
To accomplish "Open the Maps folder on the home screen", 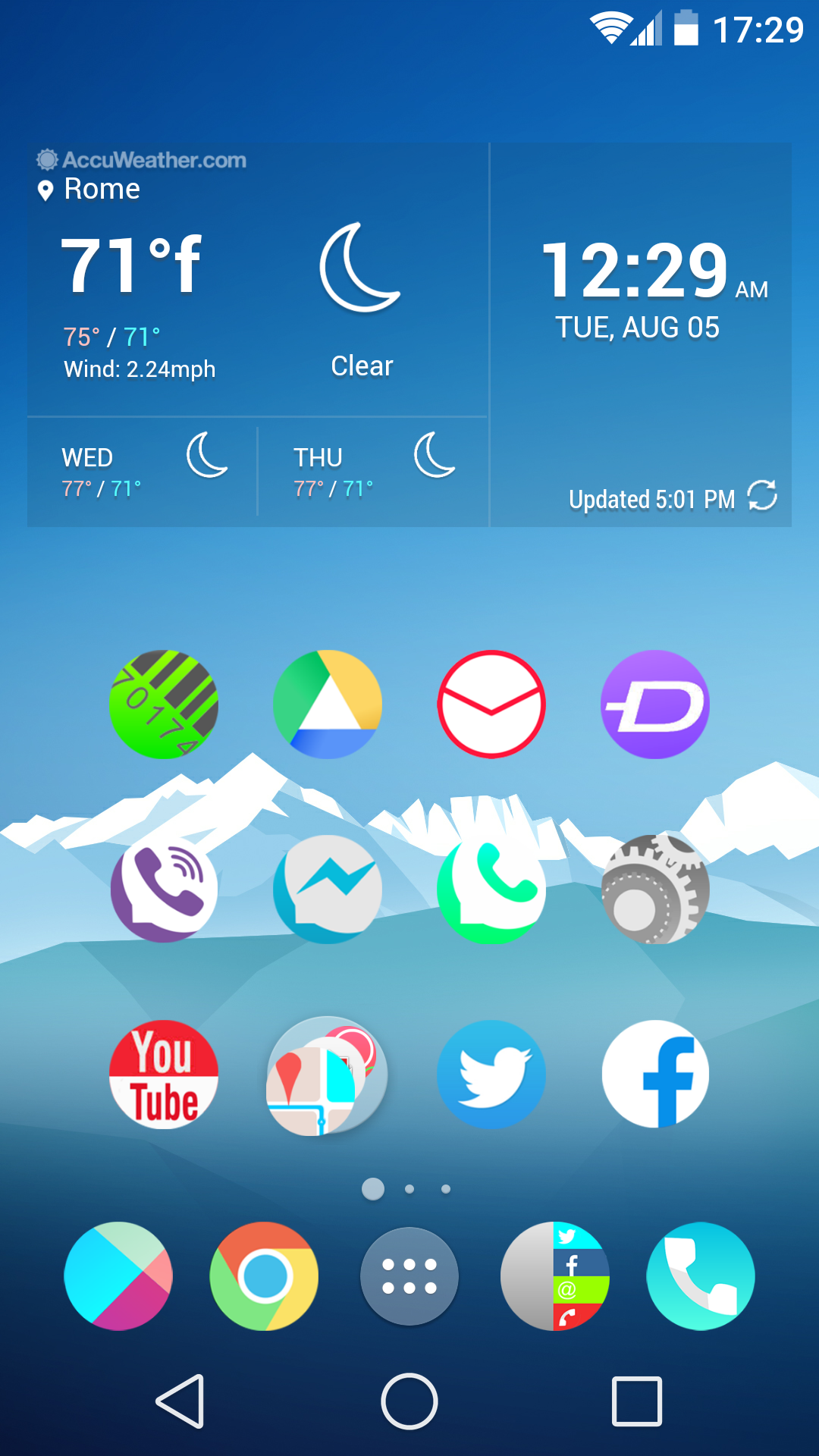I will coord(327,1075).
